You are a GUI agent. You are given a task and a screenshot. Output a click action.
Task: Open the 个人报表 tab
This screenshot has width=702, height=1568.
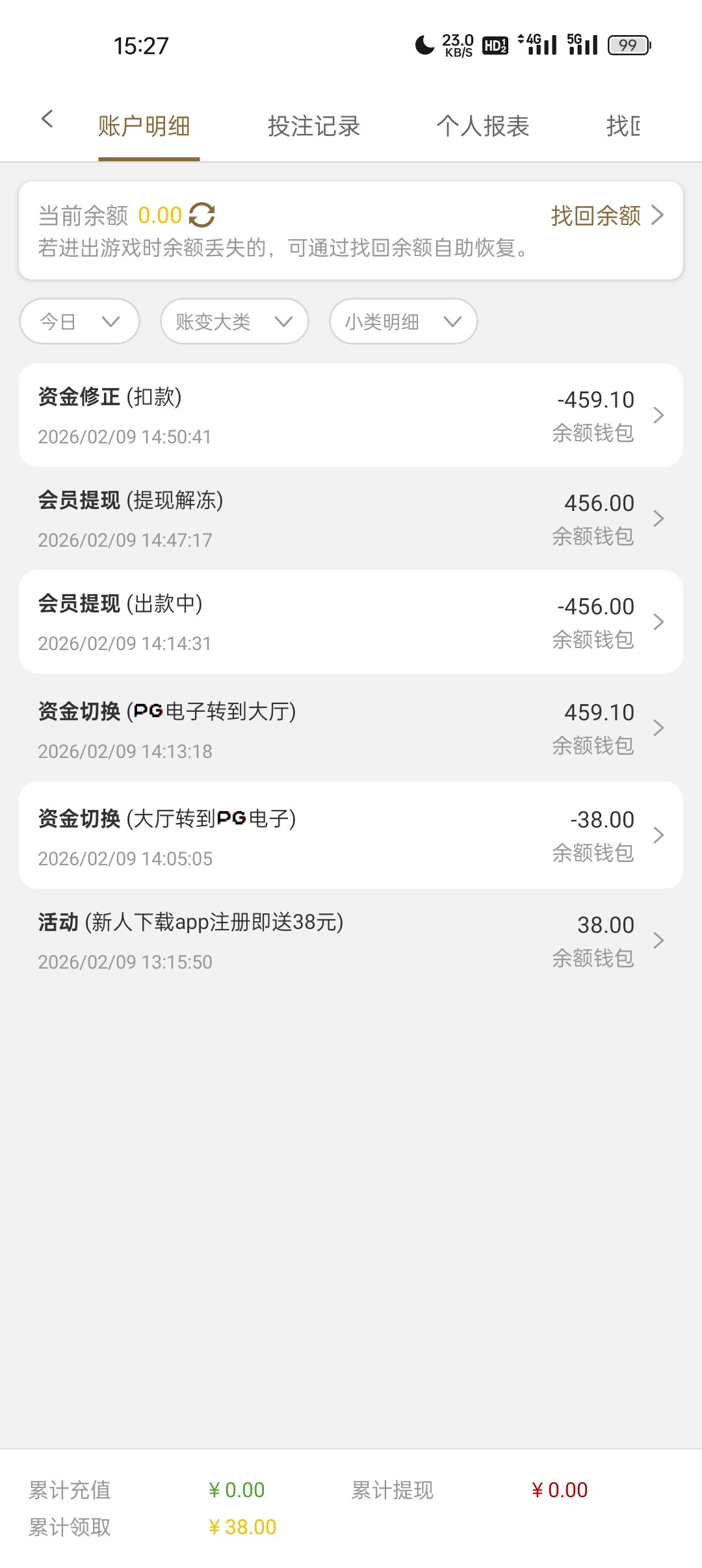coord(483,126)
